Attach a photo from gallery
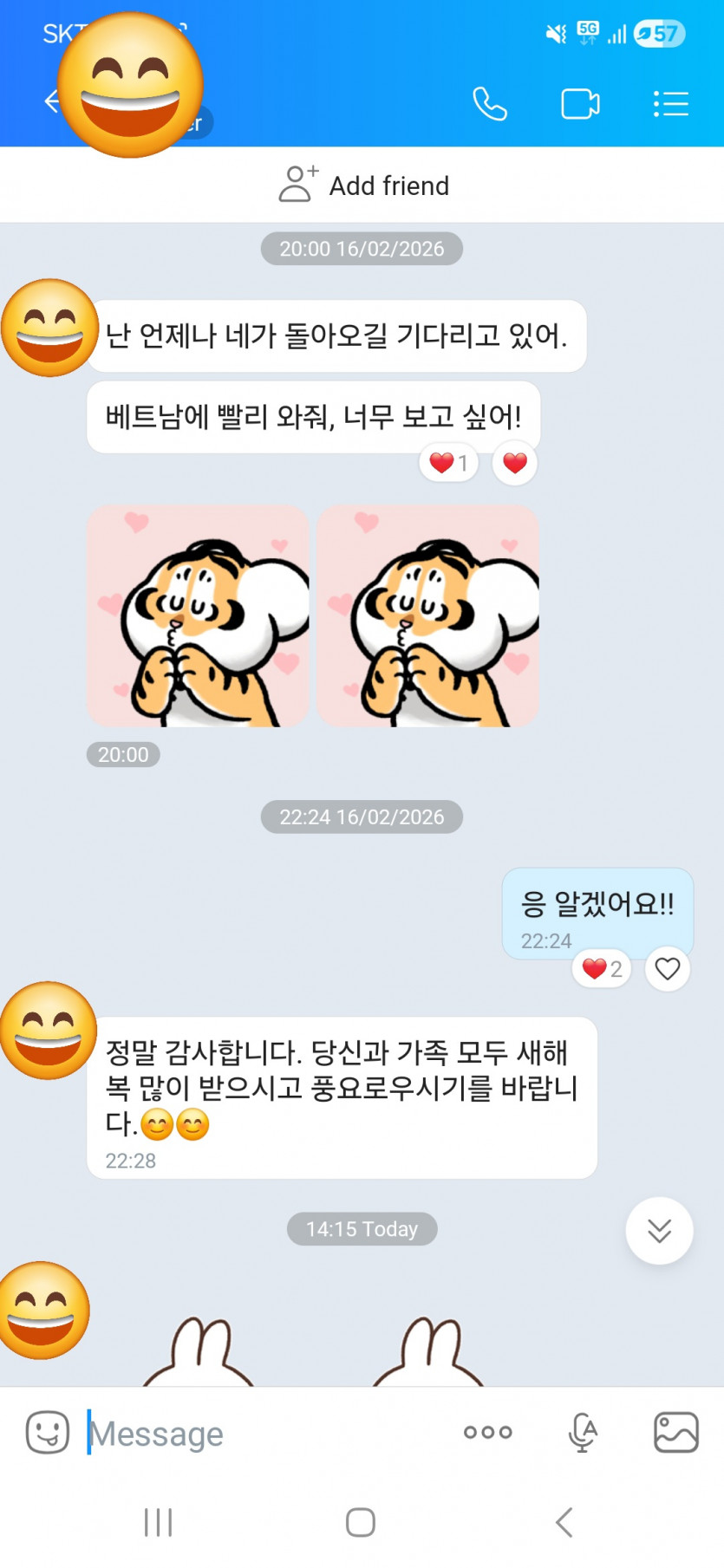This screenshot has width=724, height=1568. pos(675,1433)
